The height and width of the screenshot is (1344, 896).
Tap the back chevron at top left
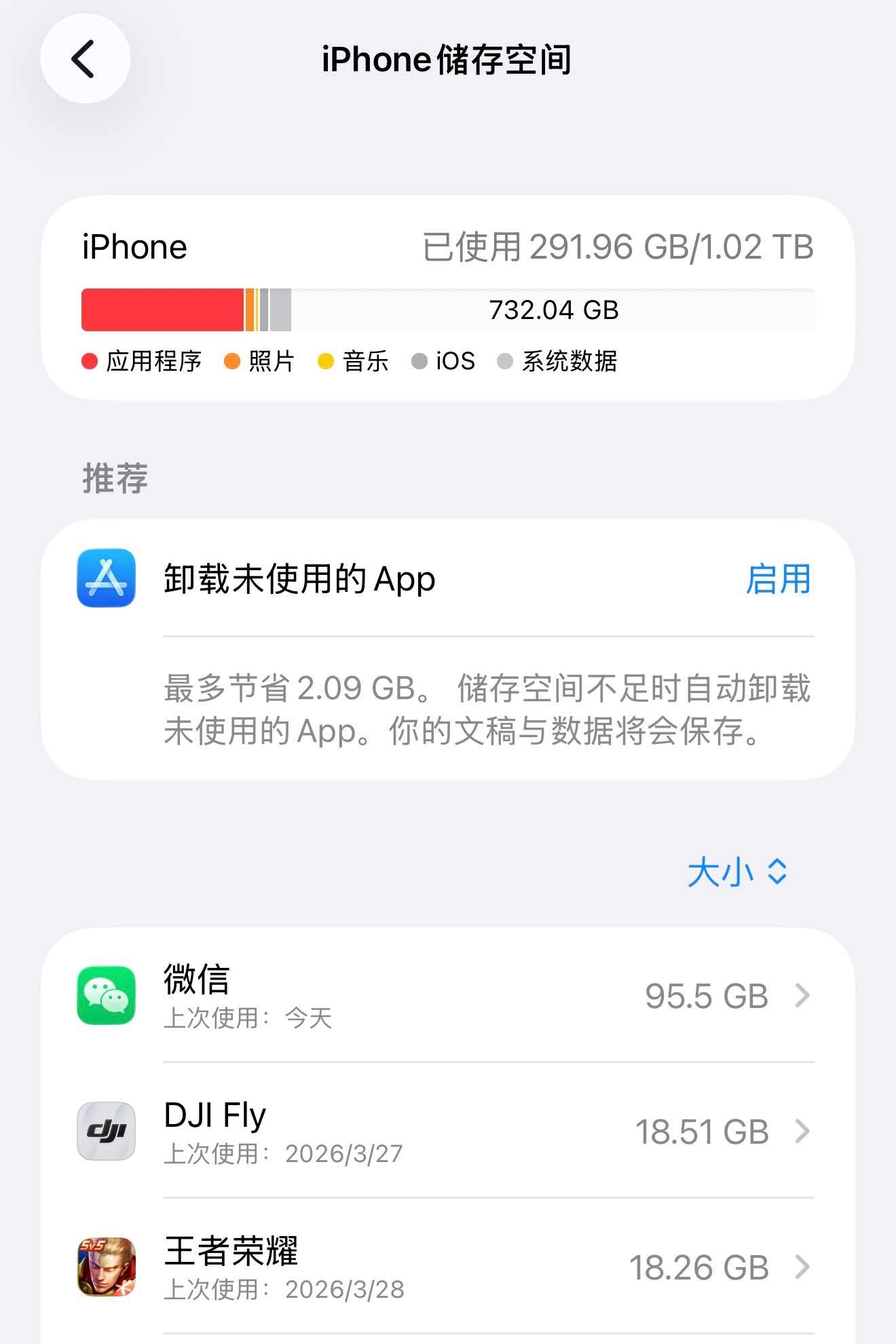click(x=84, y=58)
